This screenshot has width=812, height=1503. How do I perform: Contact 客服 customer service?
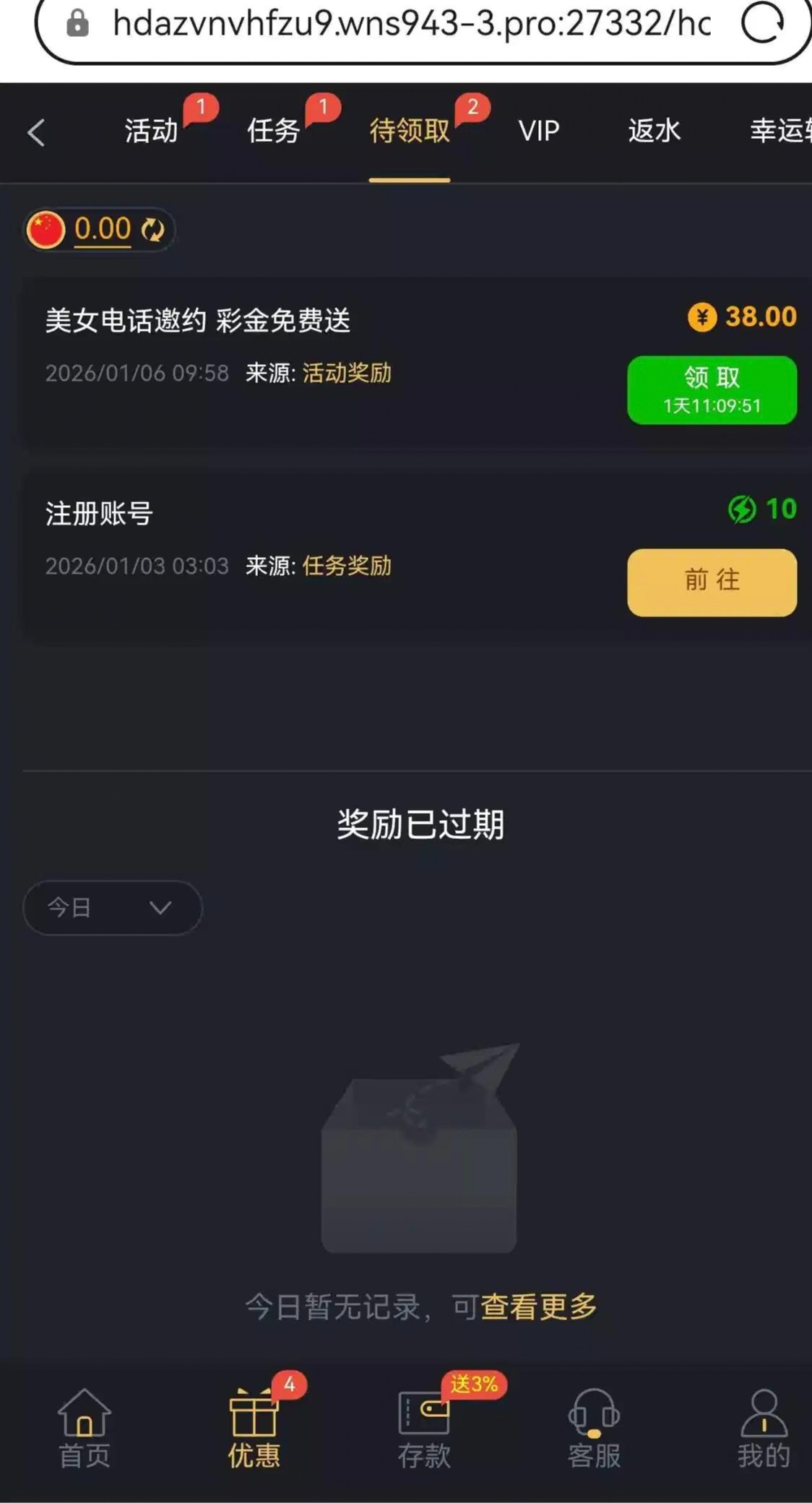[594, 1429]
